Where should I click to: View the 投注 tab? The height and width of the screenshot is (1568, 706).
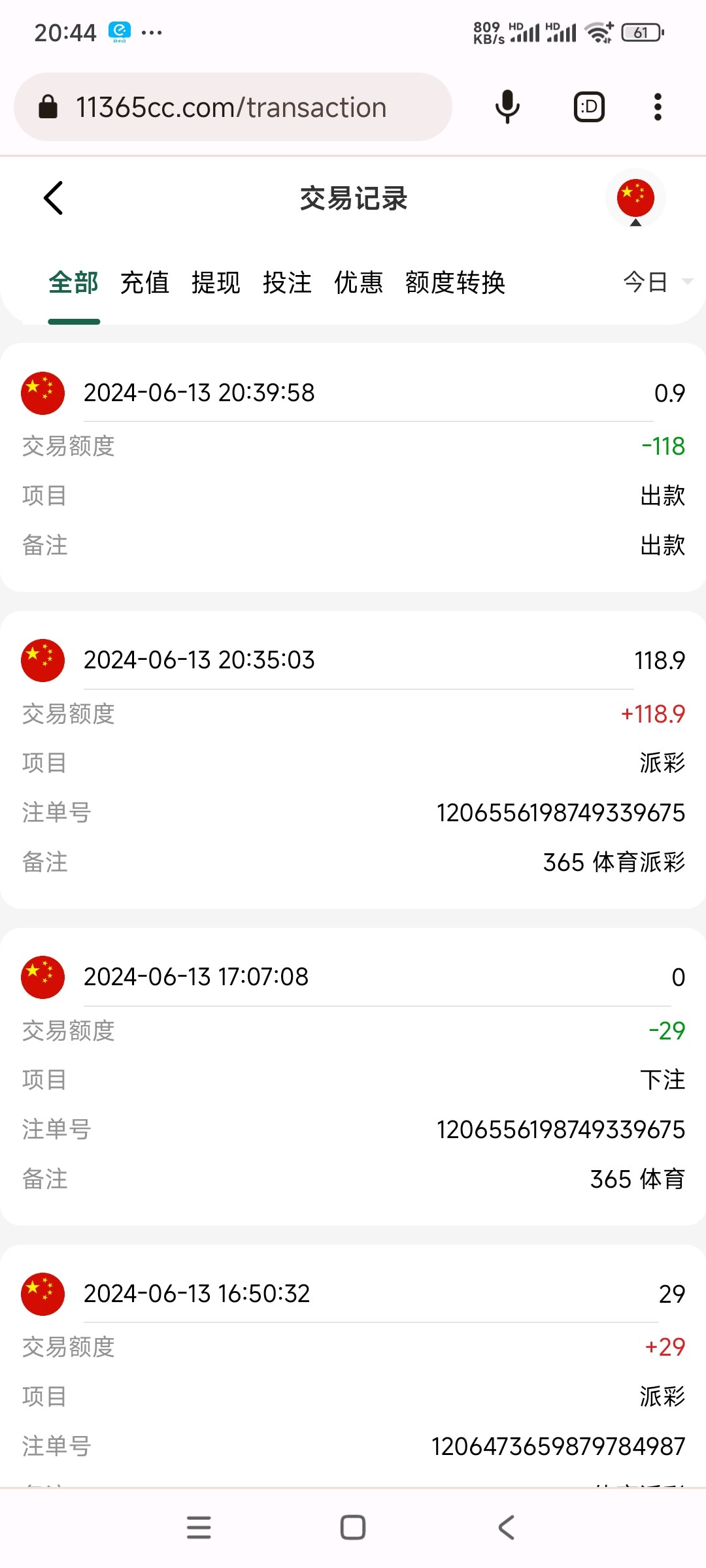287,283
